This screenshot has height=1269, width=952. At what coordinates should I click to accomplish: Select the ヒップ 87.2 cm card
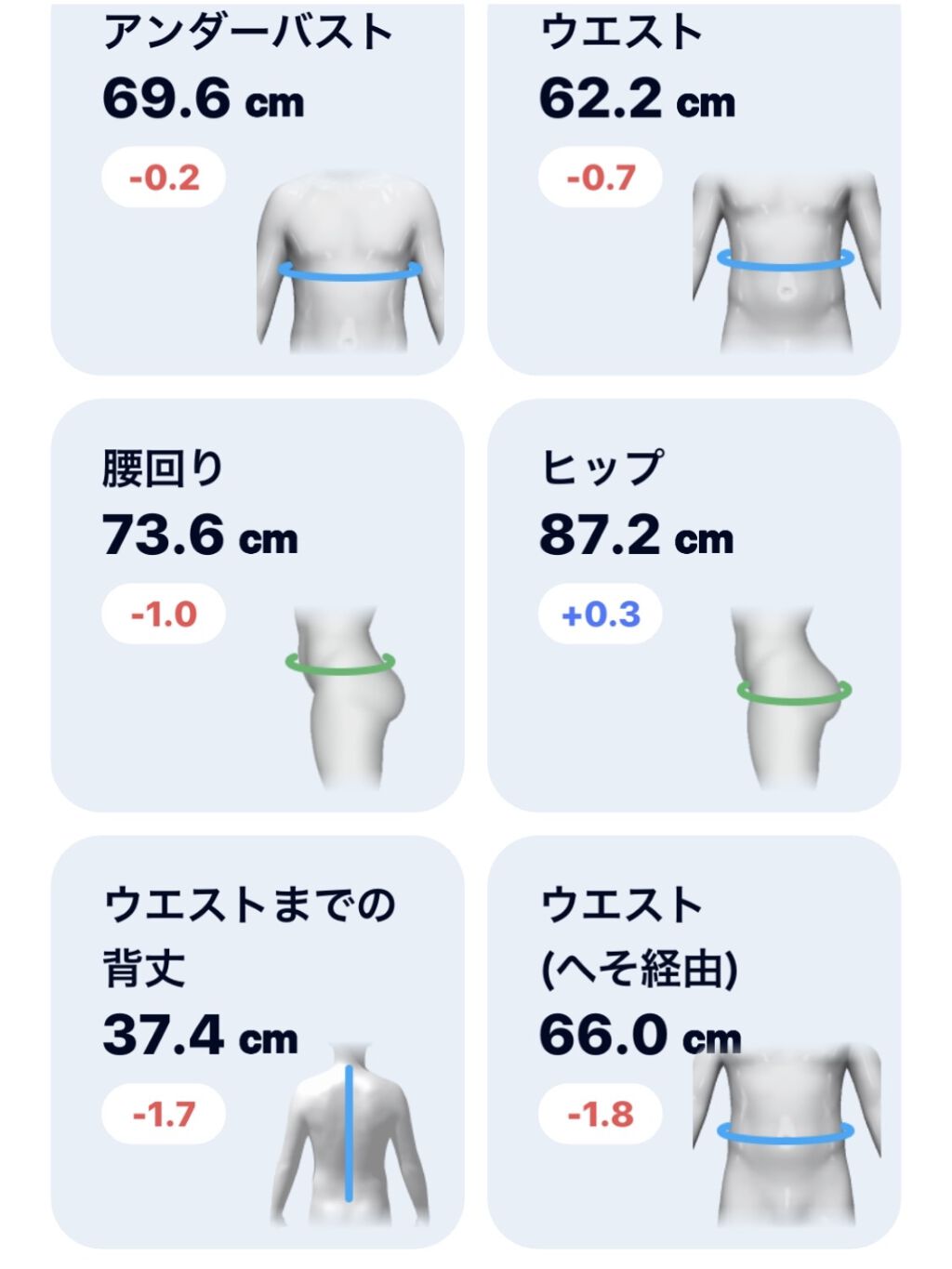click(x=694, y=605)
